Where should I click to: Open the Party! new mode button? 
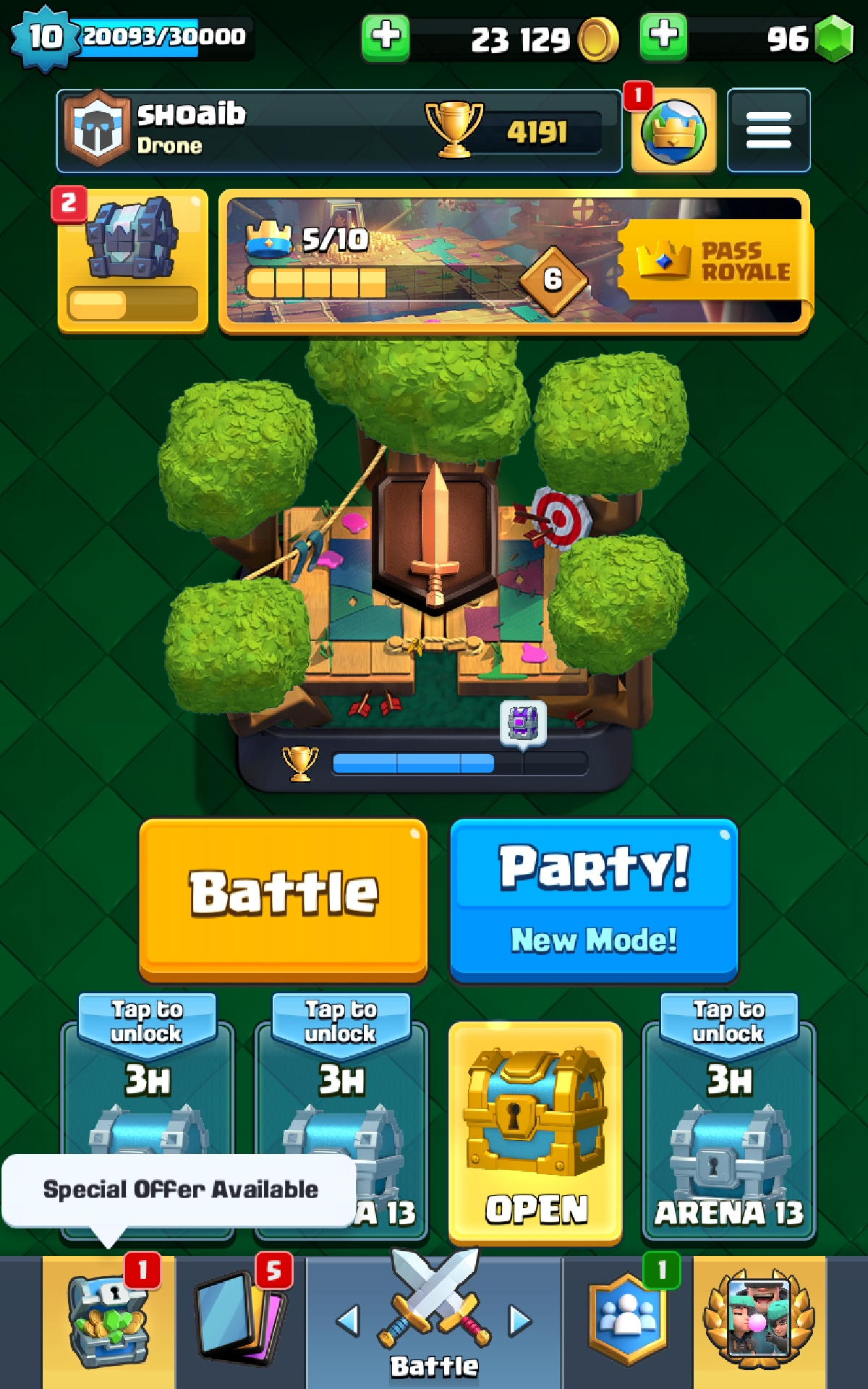(x=594, y=899)
